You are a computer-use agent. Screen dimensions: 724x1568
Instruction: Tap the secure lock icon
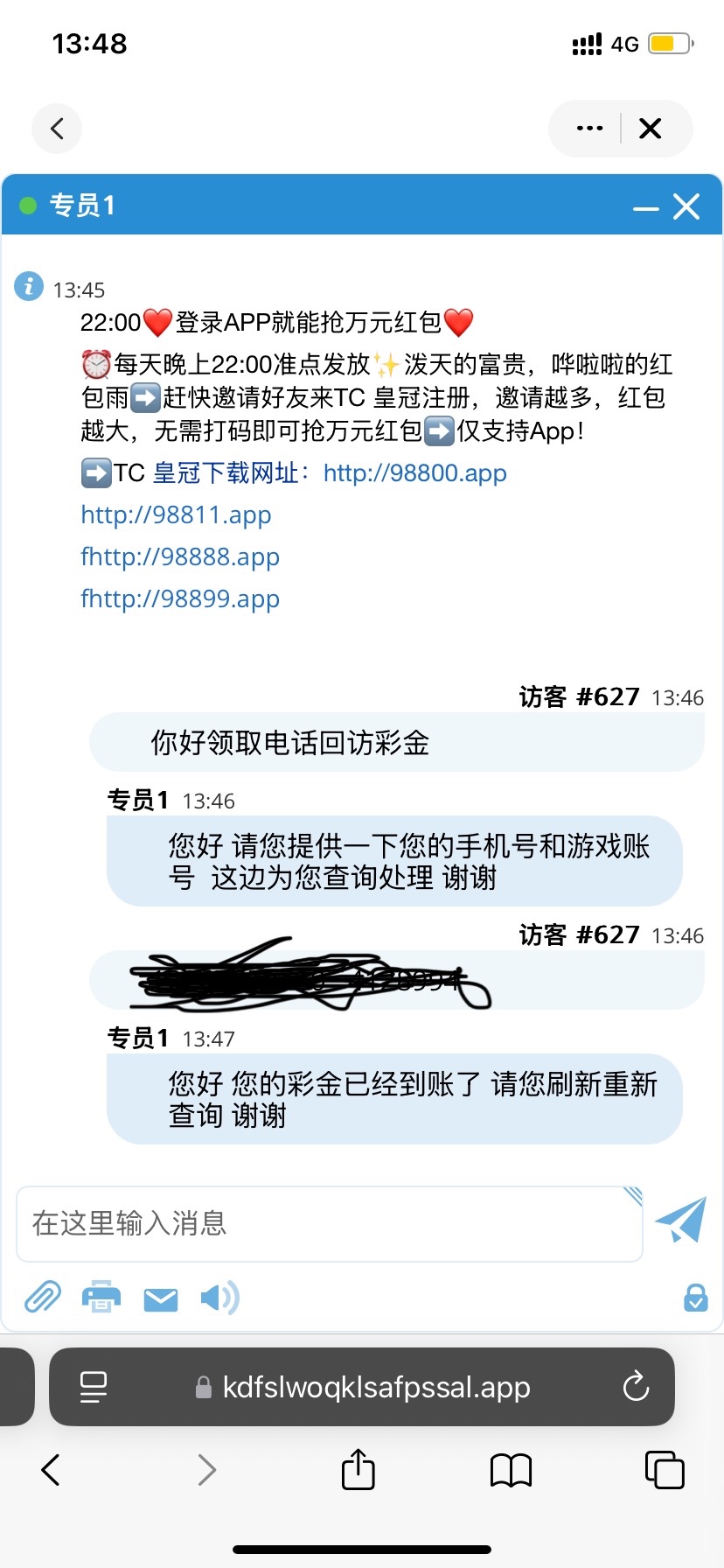point(695,1298)
